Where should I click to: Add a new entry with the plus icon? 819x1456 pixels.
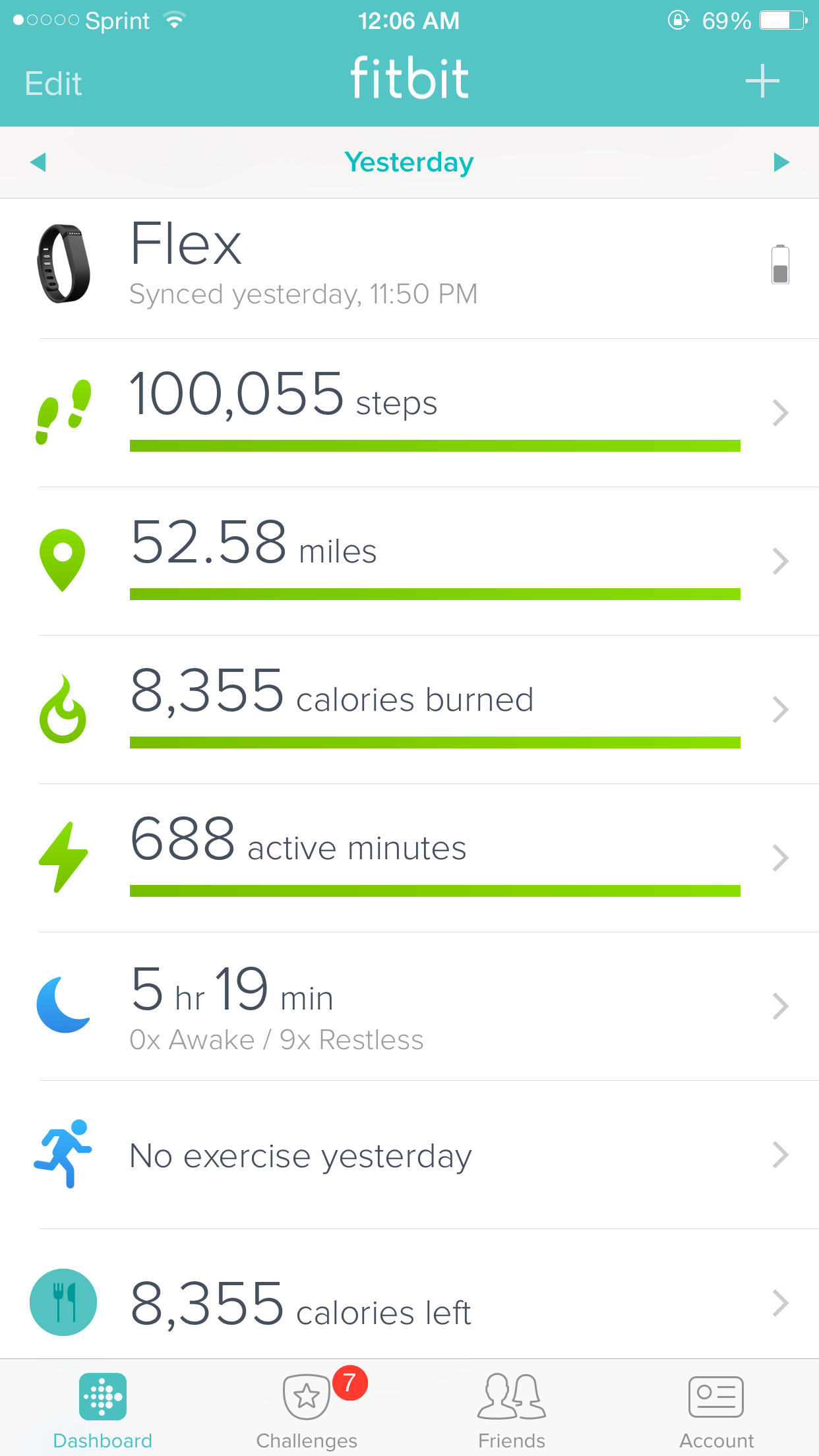click(x=762, y=81)
